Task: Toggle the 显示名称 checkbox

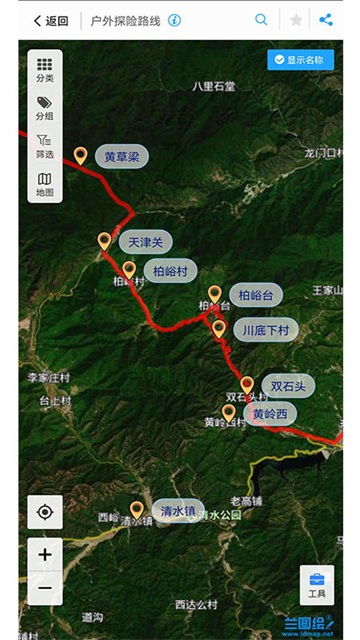Action: (300, 60)
